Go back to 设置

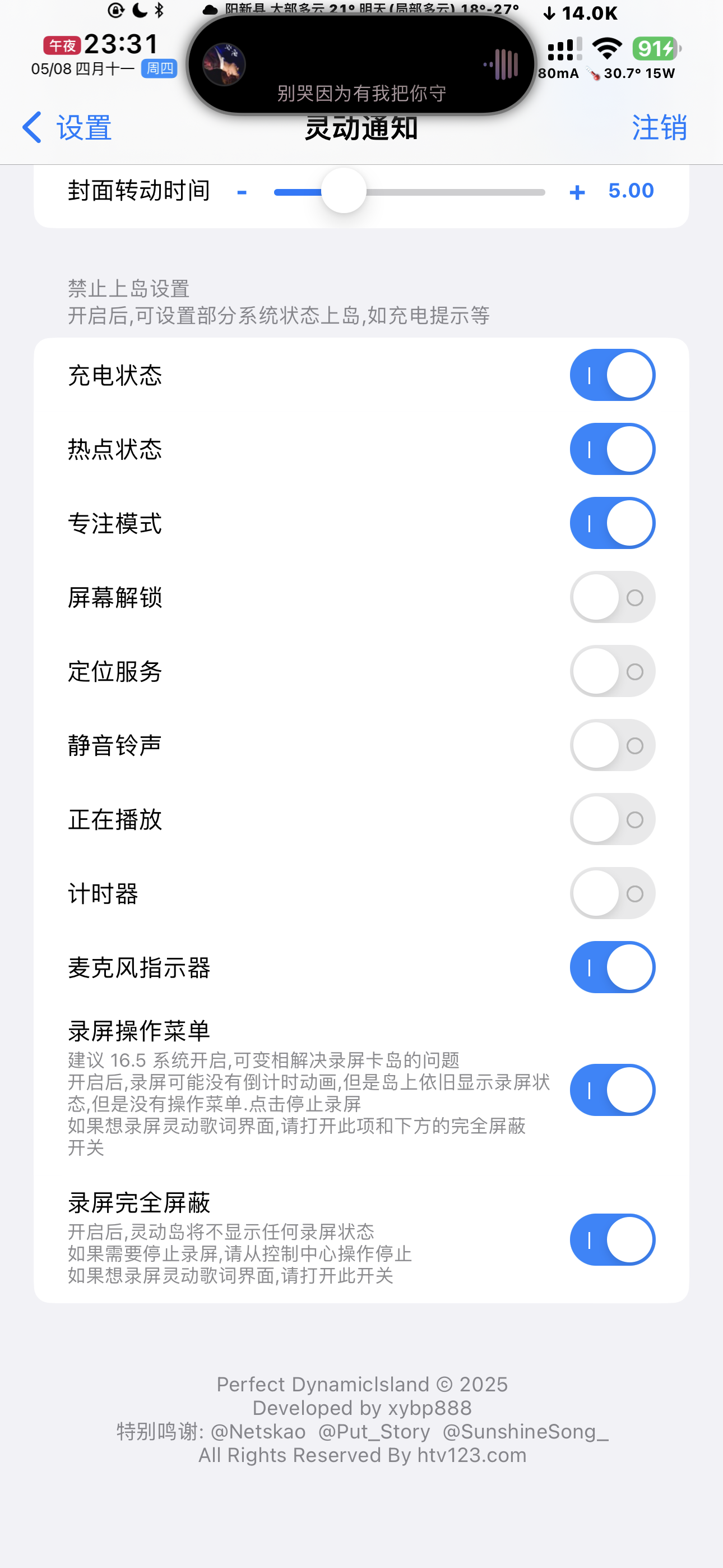tap(67, 128)
